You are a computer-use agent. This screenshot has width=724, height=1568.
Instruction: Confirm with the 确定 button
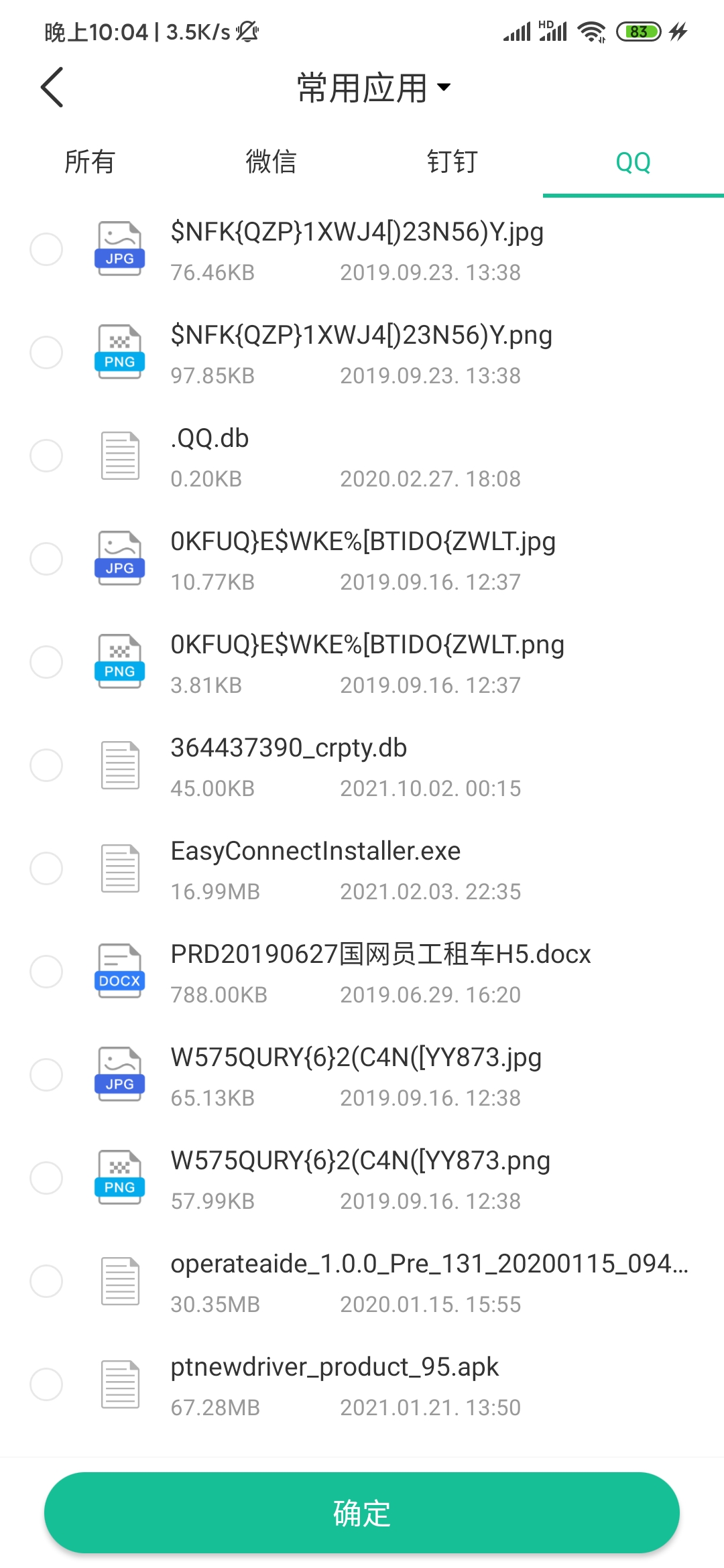coord(362,1512)
